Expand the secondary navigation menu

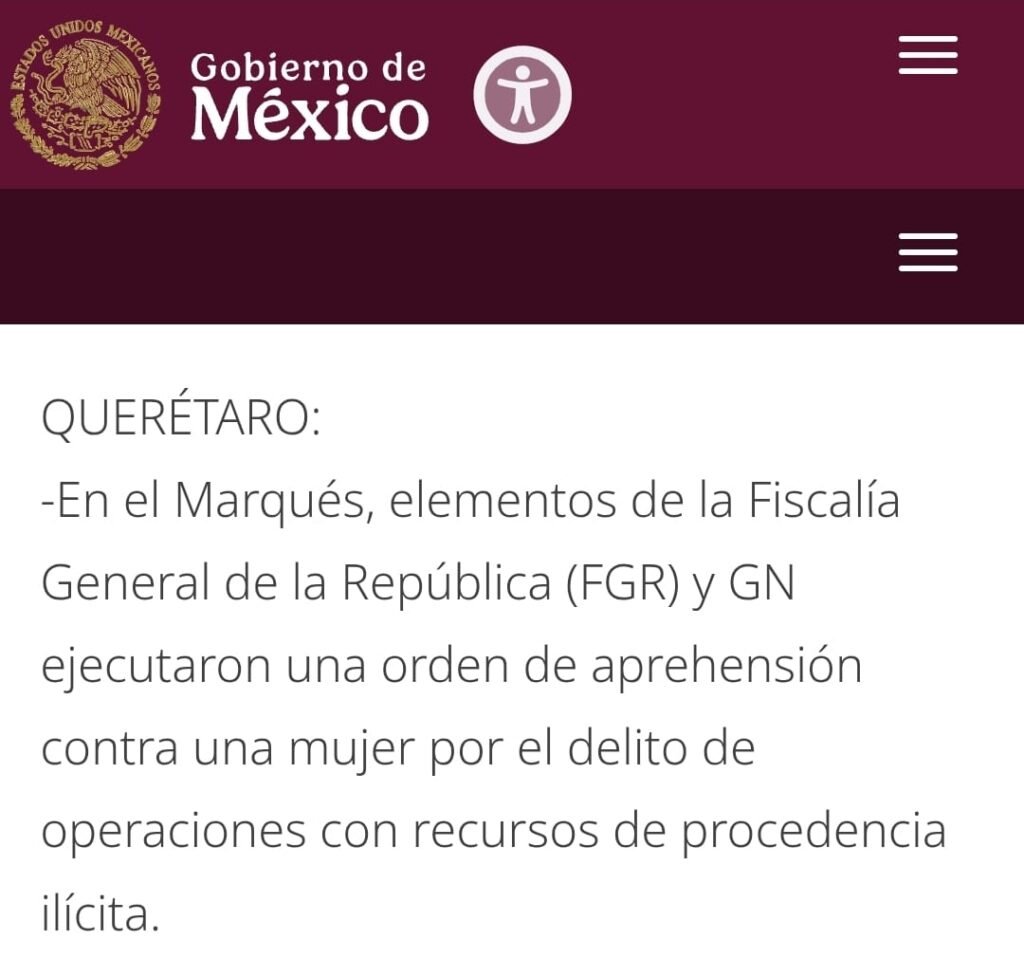pos(927,253)
